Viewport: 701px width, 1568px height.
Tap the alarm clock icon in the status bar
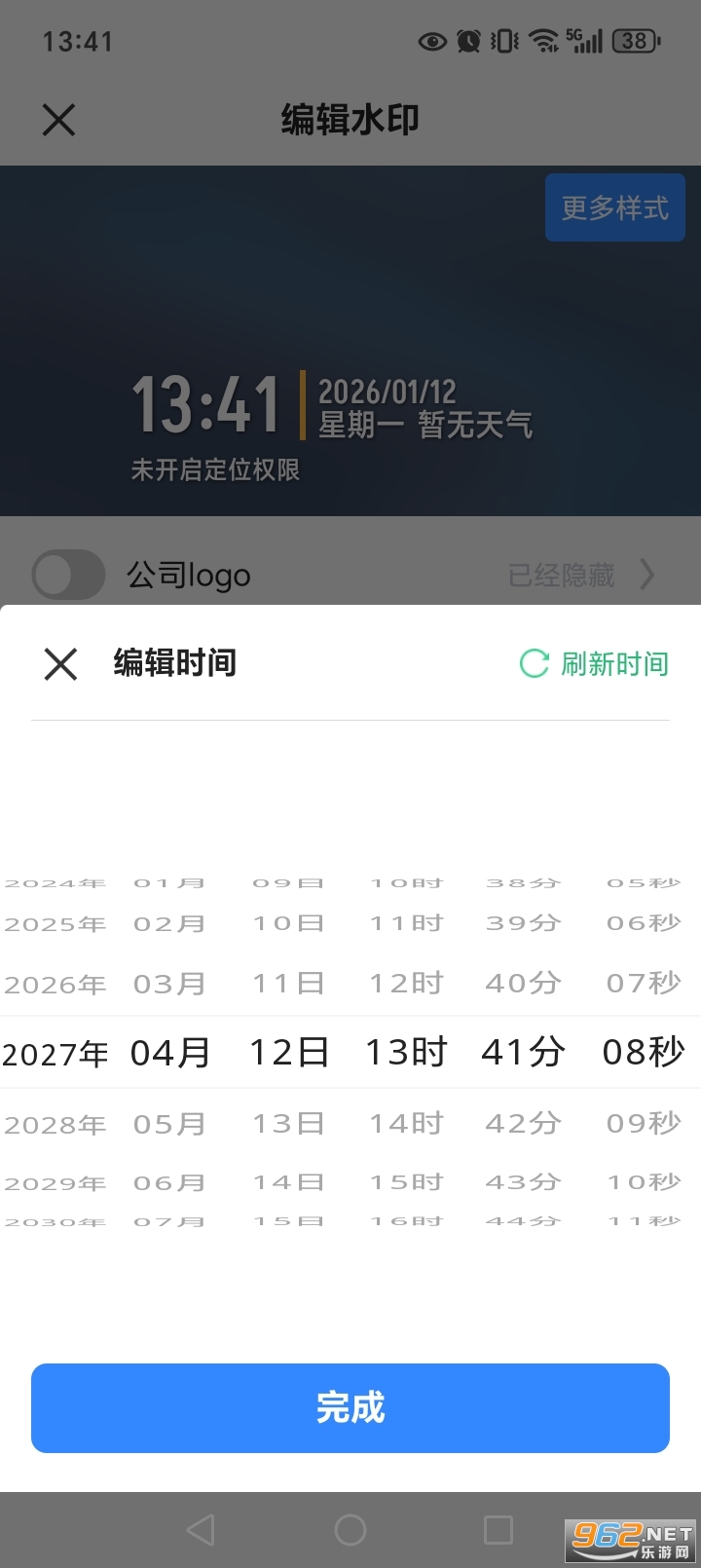point(467,41)
